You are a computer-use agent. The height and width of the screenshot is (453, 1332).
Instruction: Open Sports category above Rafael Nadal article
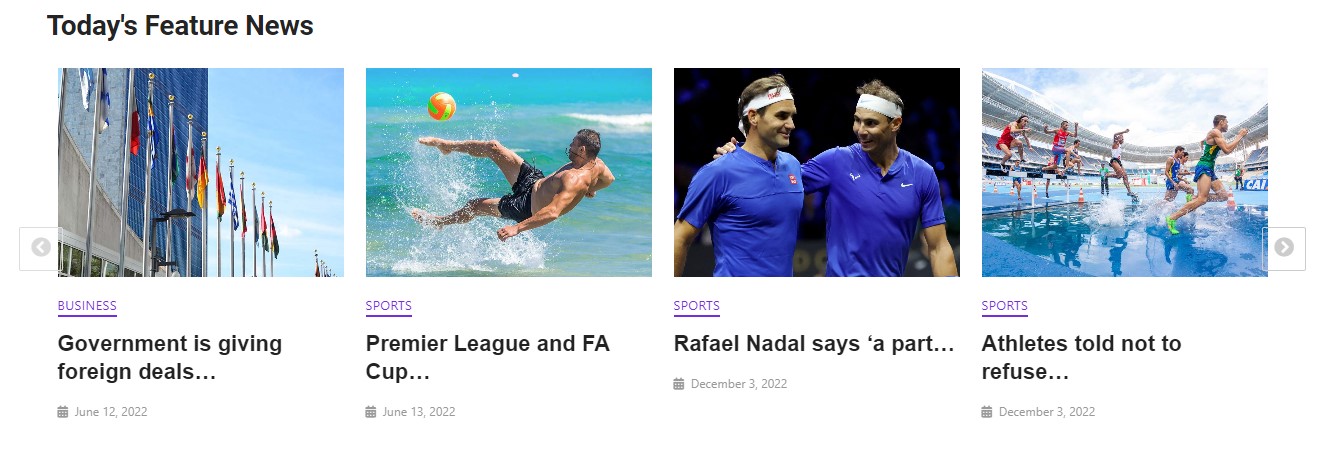pyautogui.click(x=696, y=306)
